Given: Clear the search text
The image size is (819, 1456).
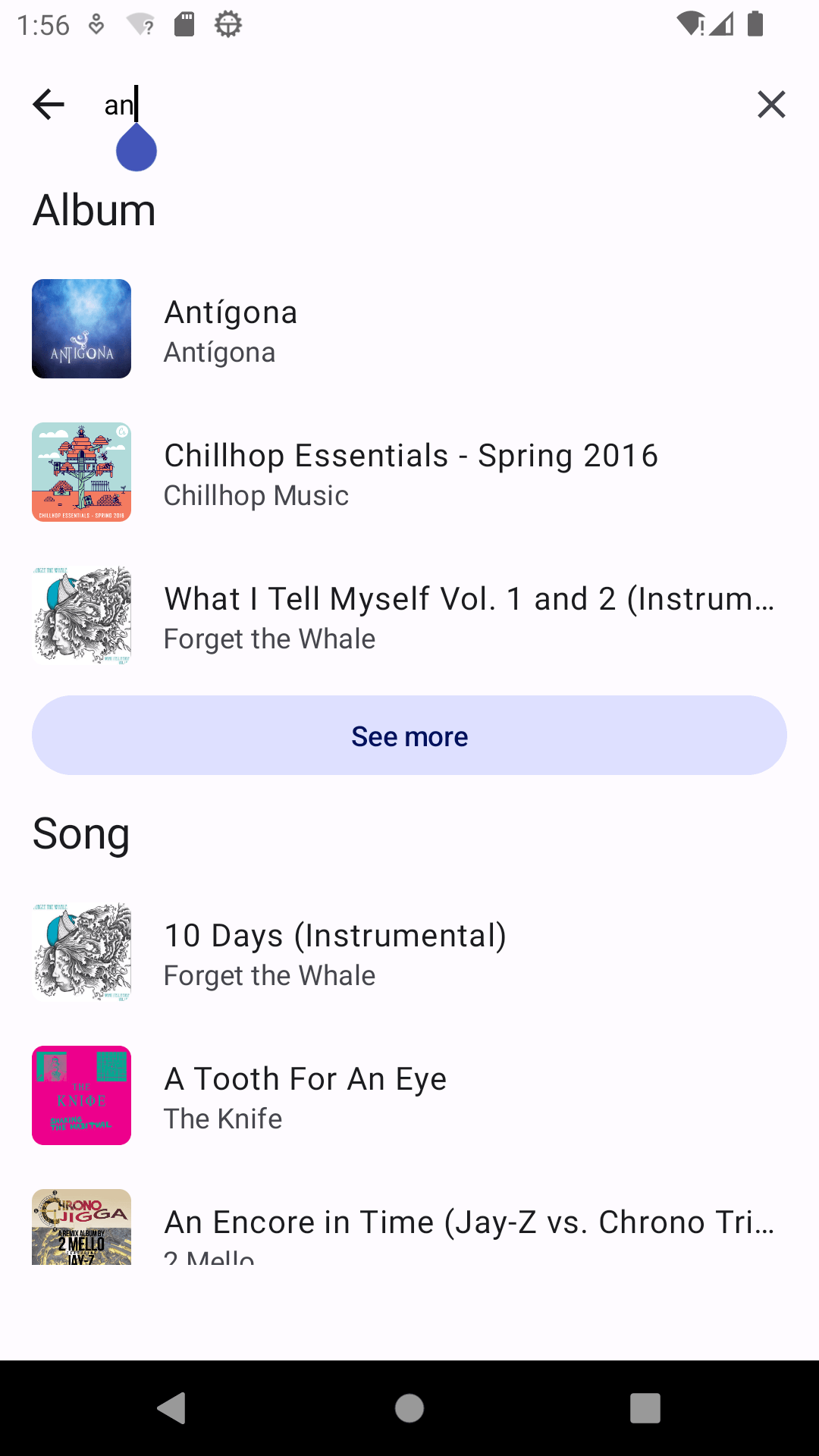Looking at the screenshot, I should (770, 105).
